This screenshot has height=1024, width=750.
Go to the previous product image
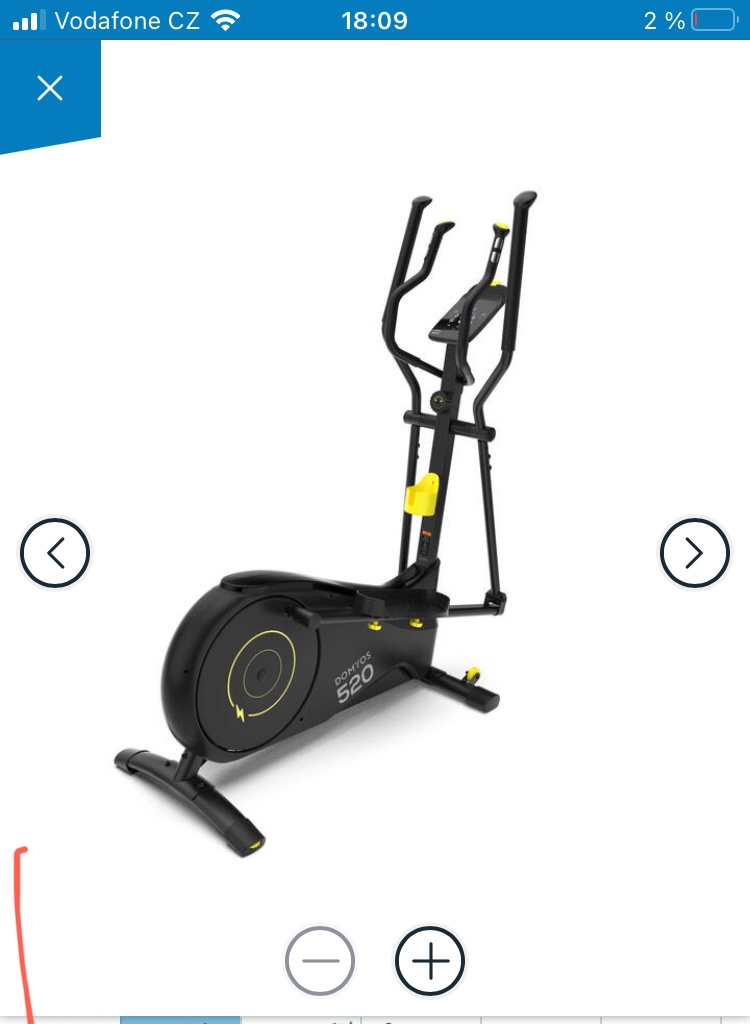coord(55,553)
